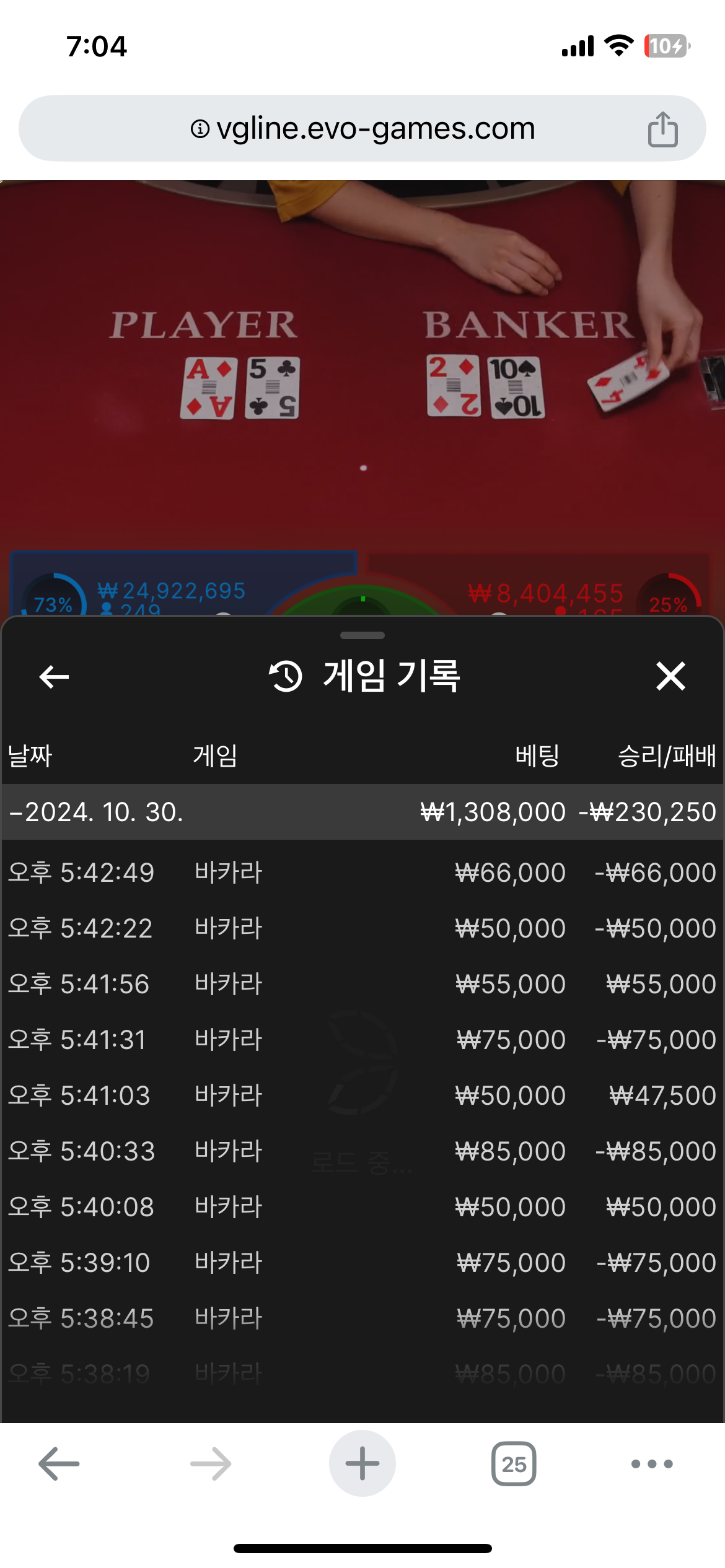The height and width of the screenshot is (1568, 725).
Task: Open the browser's three-dot menu
Action: [x=651, y=1464]
